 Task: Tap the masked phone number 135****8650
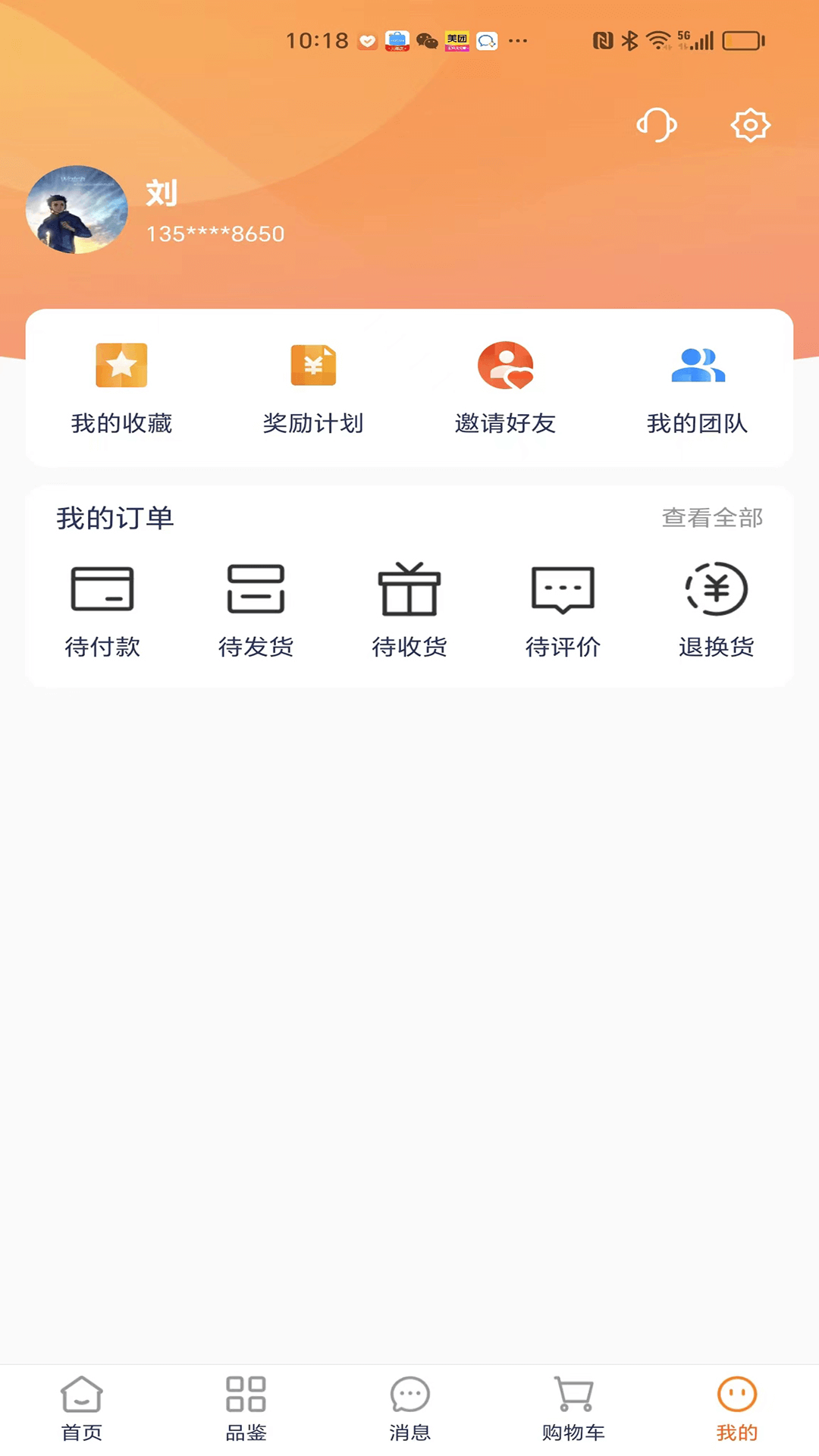(x=216, y=234)
